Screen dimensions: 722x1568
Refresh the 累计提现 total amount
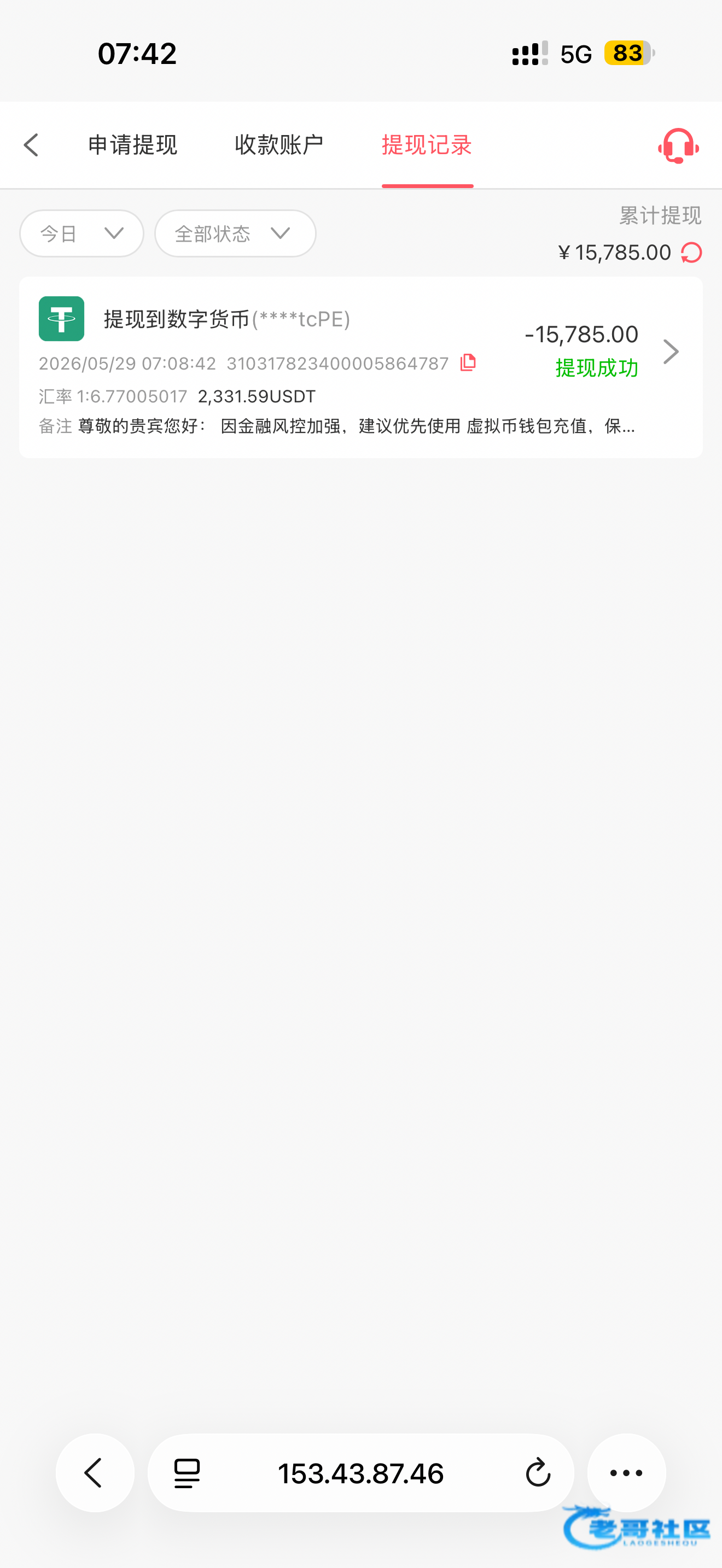click(691, 253)
